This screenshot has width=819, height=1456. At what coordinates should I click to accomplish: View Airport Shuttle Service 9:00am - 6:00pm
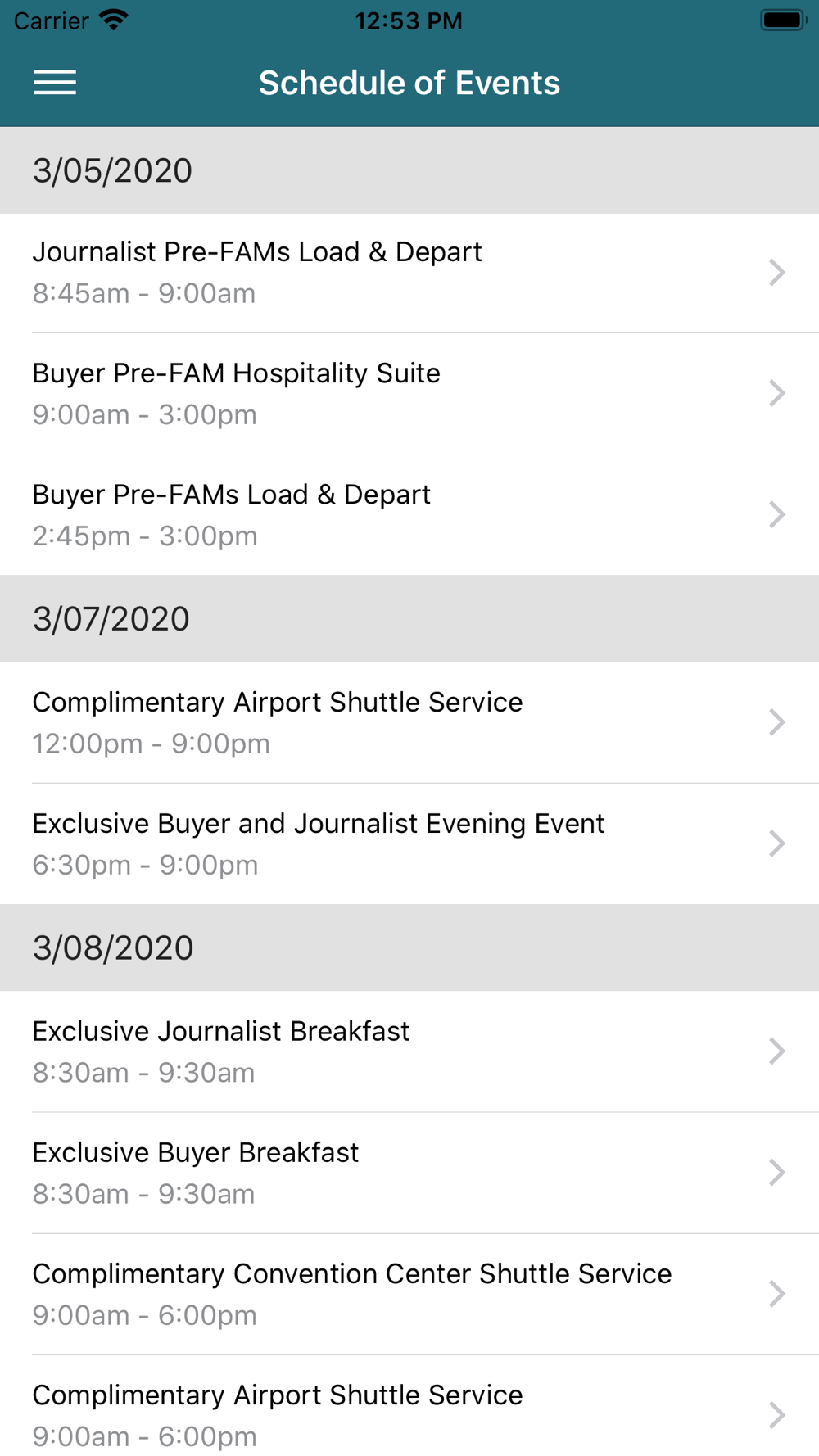tap(409, 1406)
